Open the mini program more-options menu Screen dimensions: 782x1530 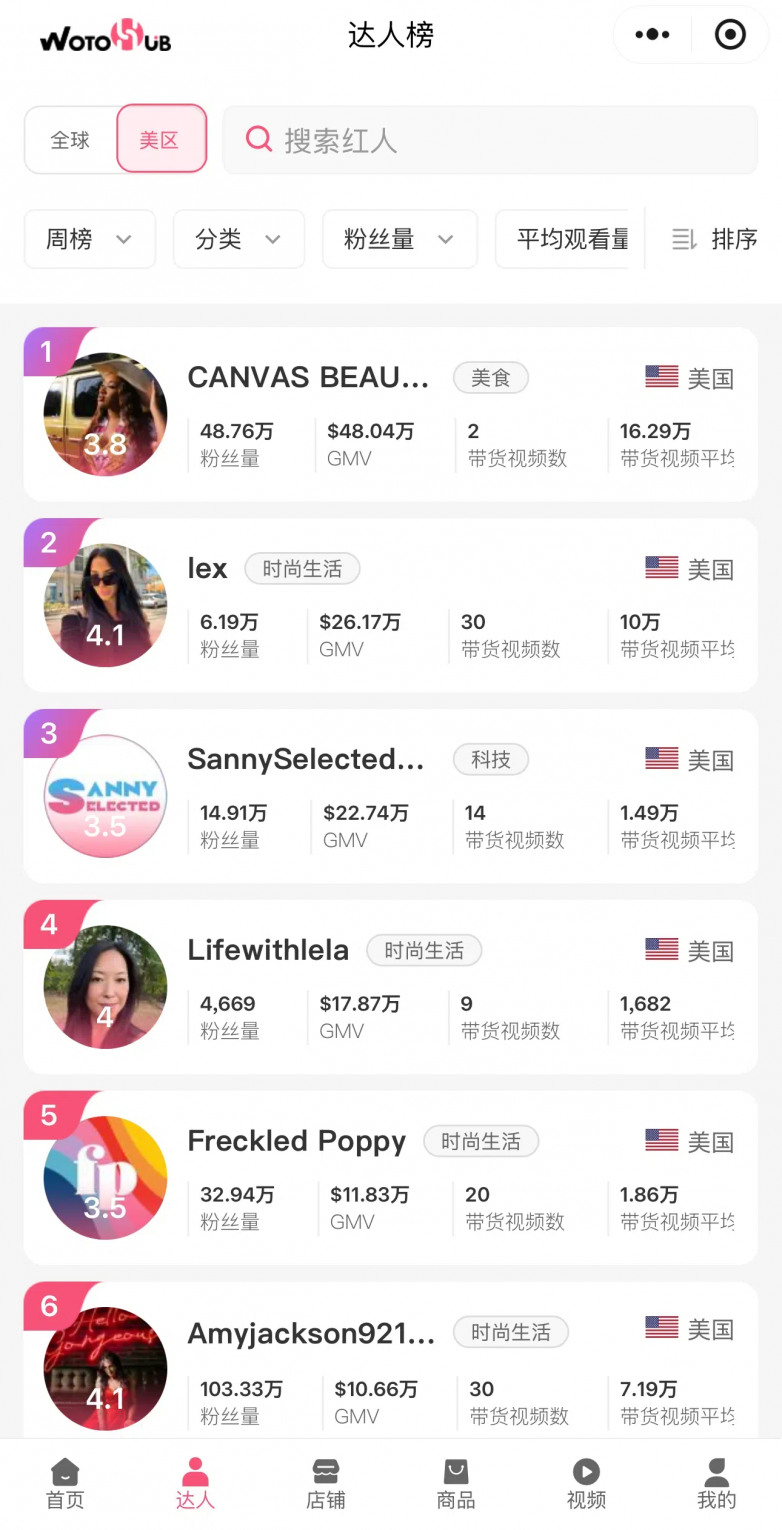[x=652, y=35]
